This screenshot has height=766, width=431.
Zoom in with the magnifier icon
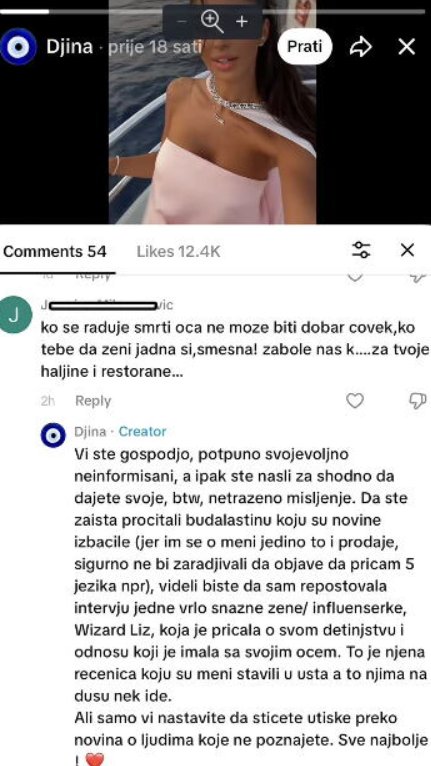point(213,22)
